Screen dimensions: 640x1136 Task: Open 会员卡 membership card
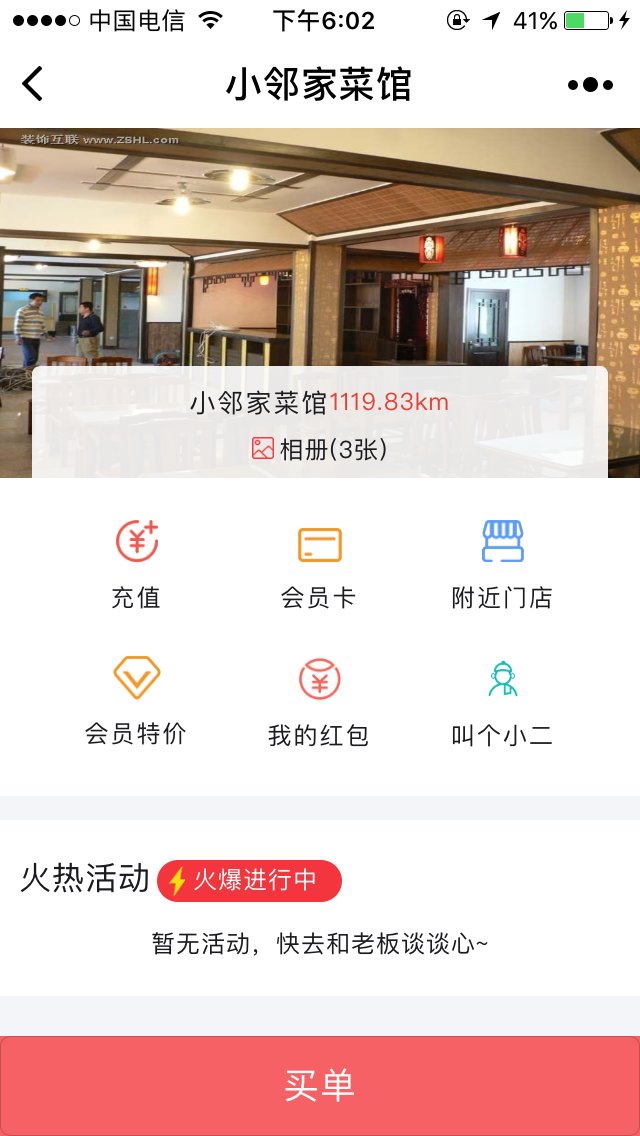point(319,566)
